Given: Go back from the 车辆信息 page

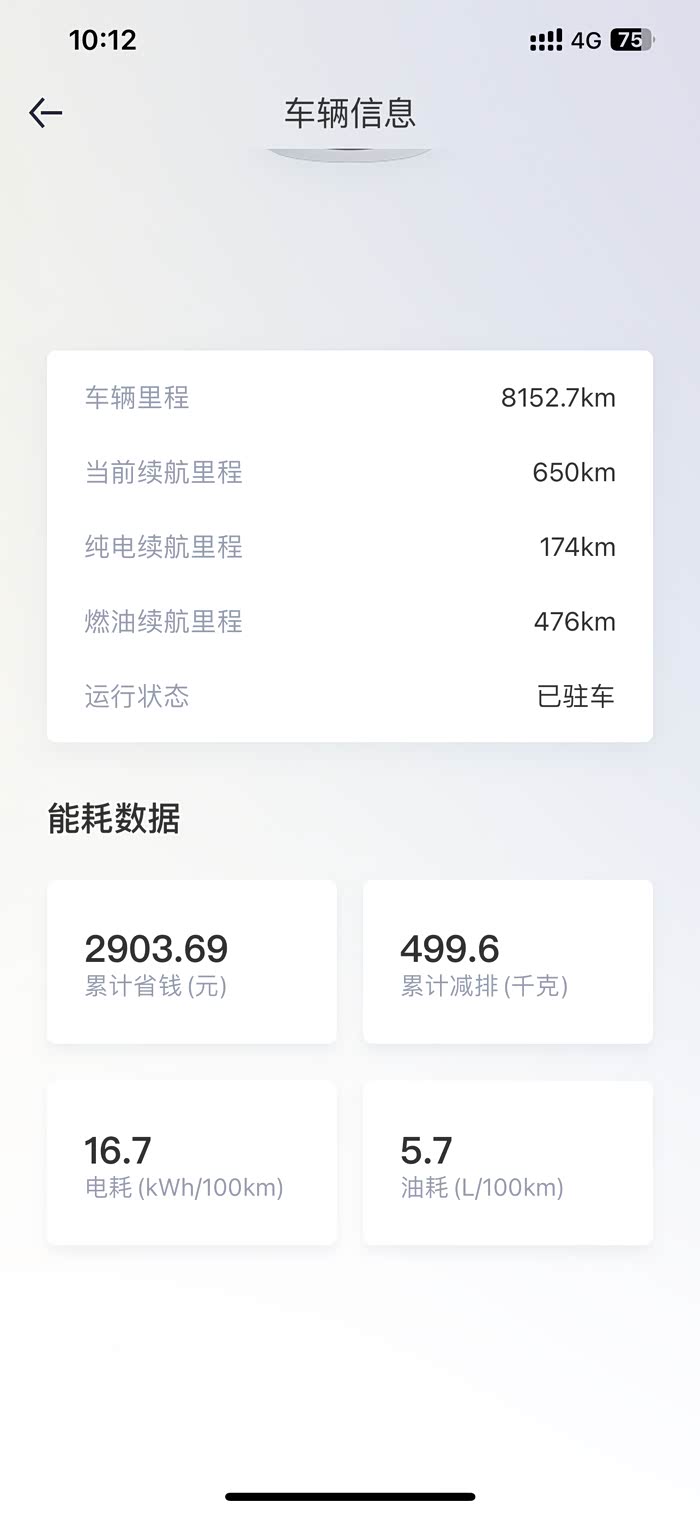Looking at the screenshot, I should click(x=46, y=113).
